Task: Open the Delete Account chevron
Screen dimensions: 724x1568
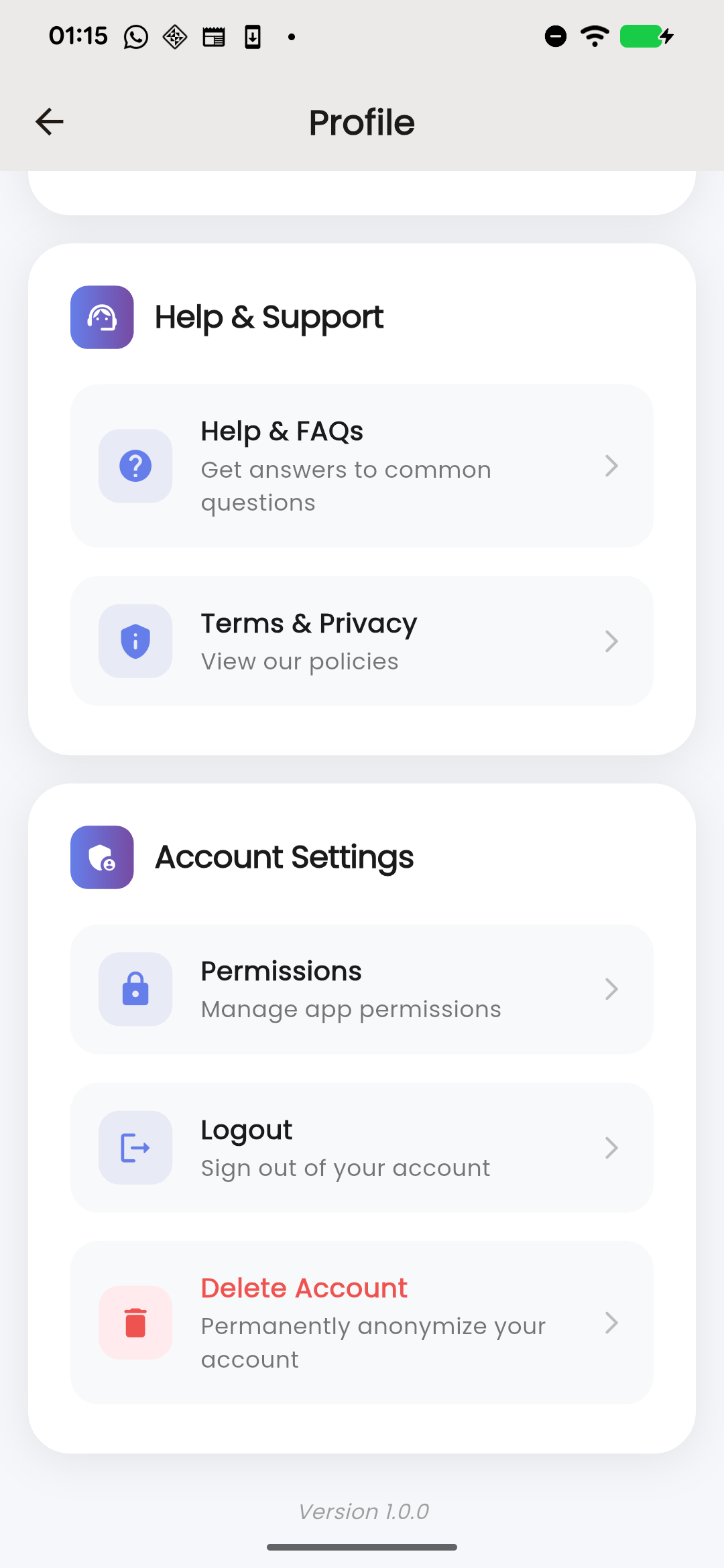Action: click(x=611, y=1323)
